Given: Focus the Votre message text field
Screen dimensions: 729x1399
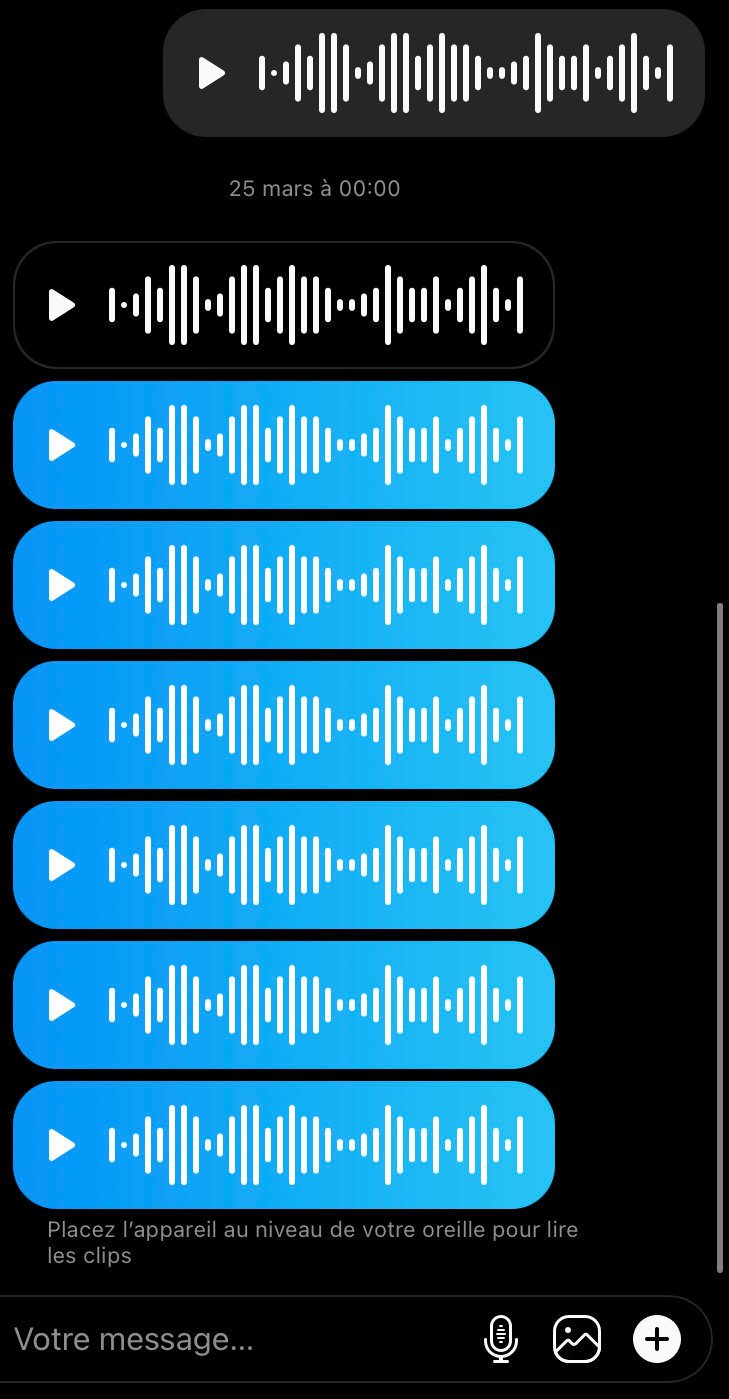Looking at the screenshot, I should point(240,1339).
